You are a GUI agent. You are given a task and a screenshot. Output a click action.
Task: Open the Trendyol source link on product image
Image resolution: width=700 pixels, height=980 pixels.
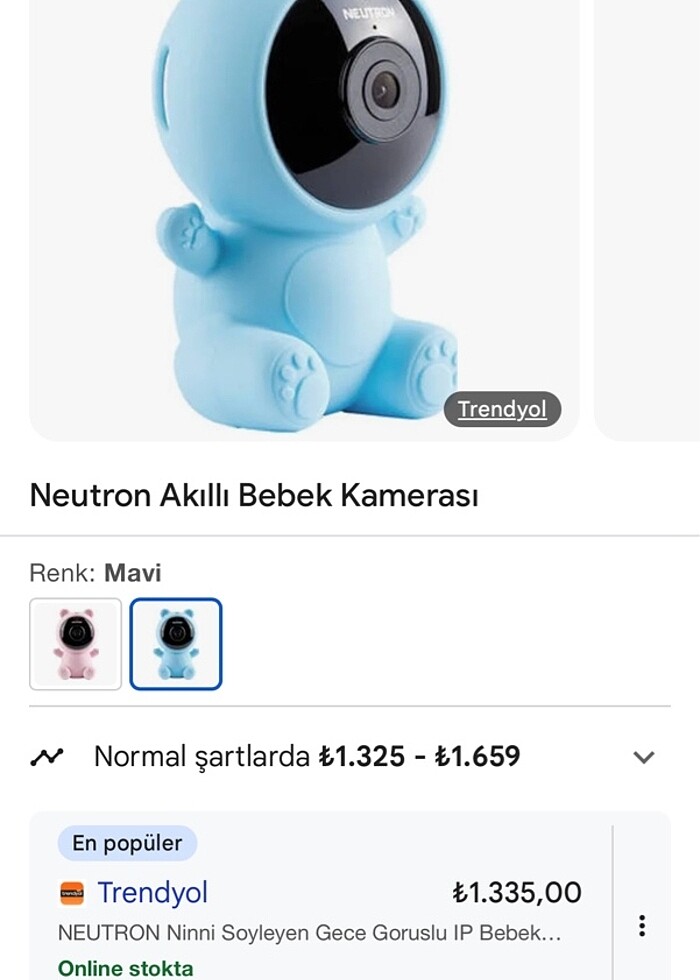coord(502,409)
